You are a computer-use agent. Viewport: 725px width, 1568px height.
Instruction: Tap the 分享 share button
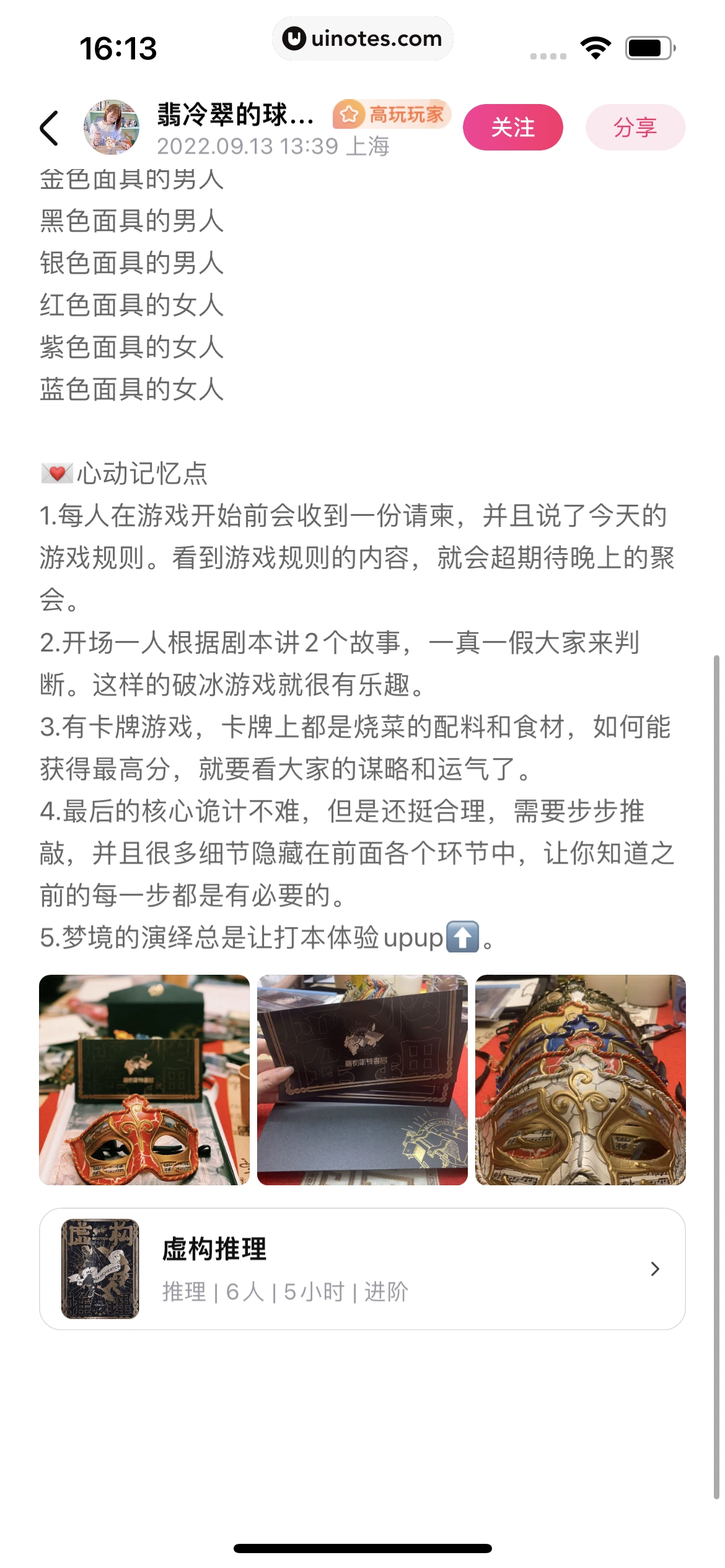pos(635,128)
